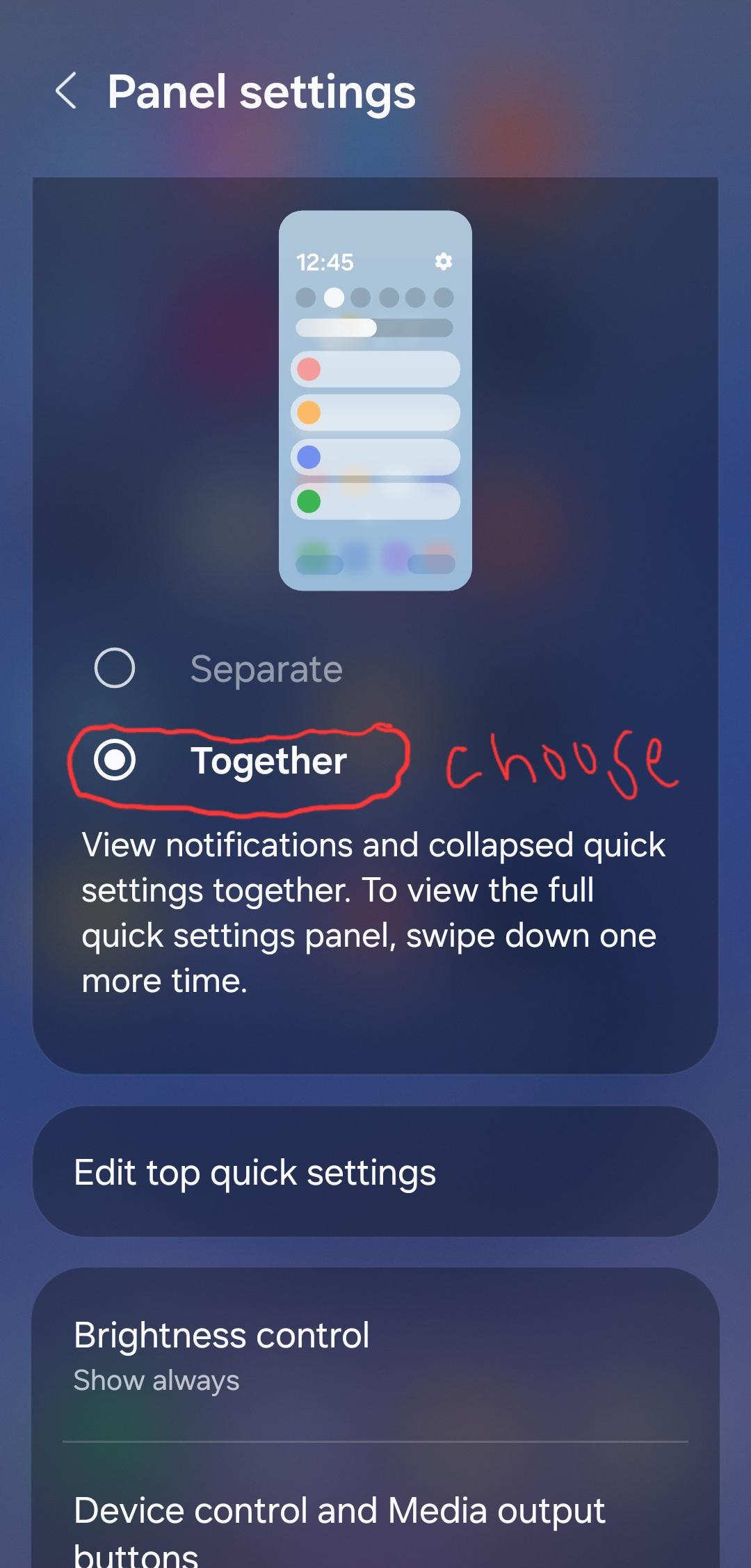Open Edit top quick settings
Viewport: 751px width, 1568px height.
click(375, 1172)
